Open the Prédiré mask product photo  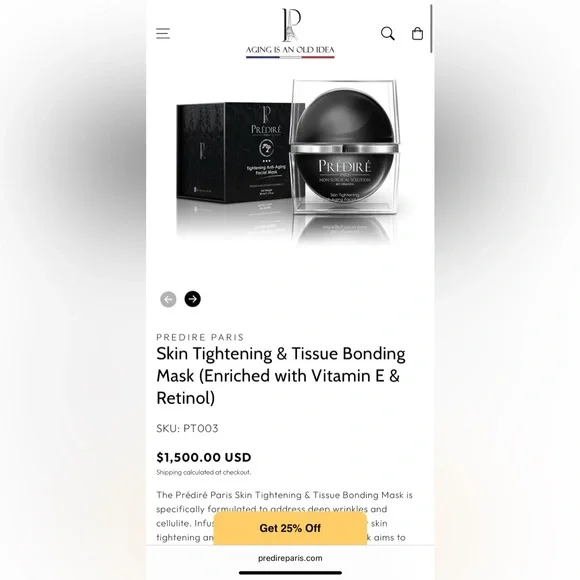pyautogui.click(x=290, y=163)
